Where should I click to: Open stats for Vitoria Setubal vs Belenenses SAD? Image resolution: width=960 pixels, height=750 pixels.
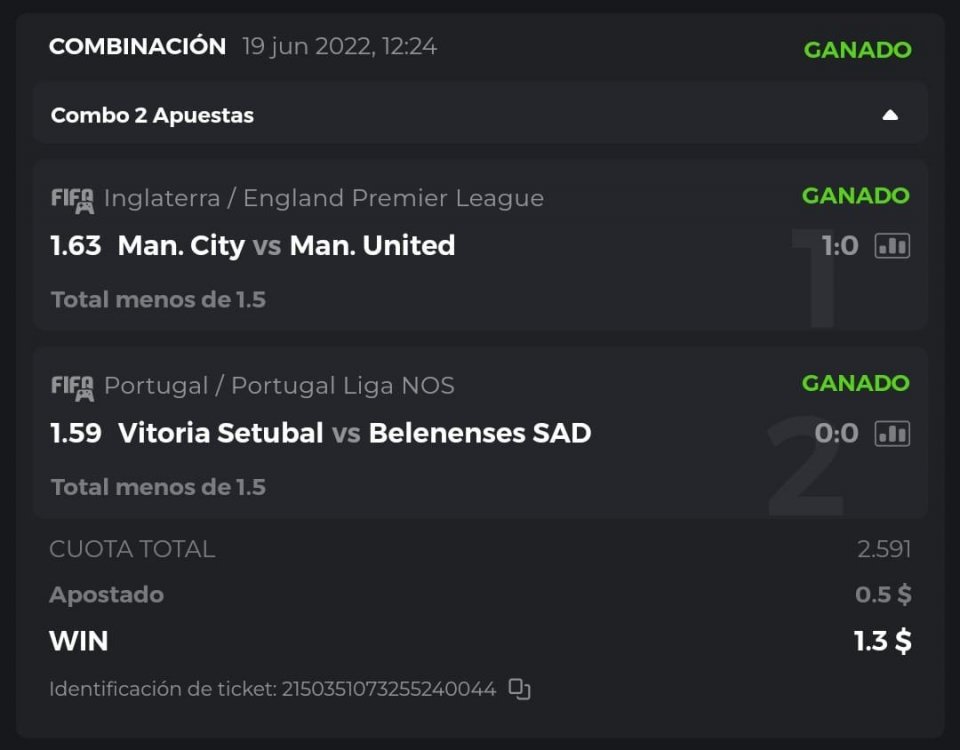(892, 433)
